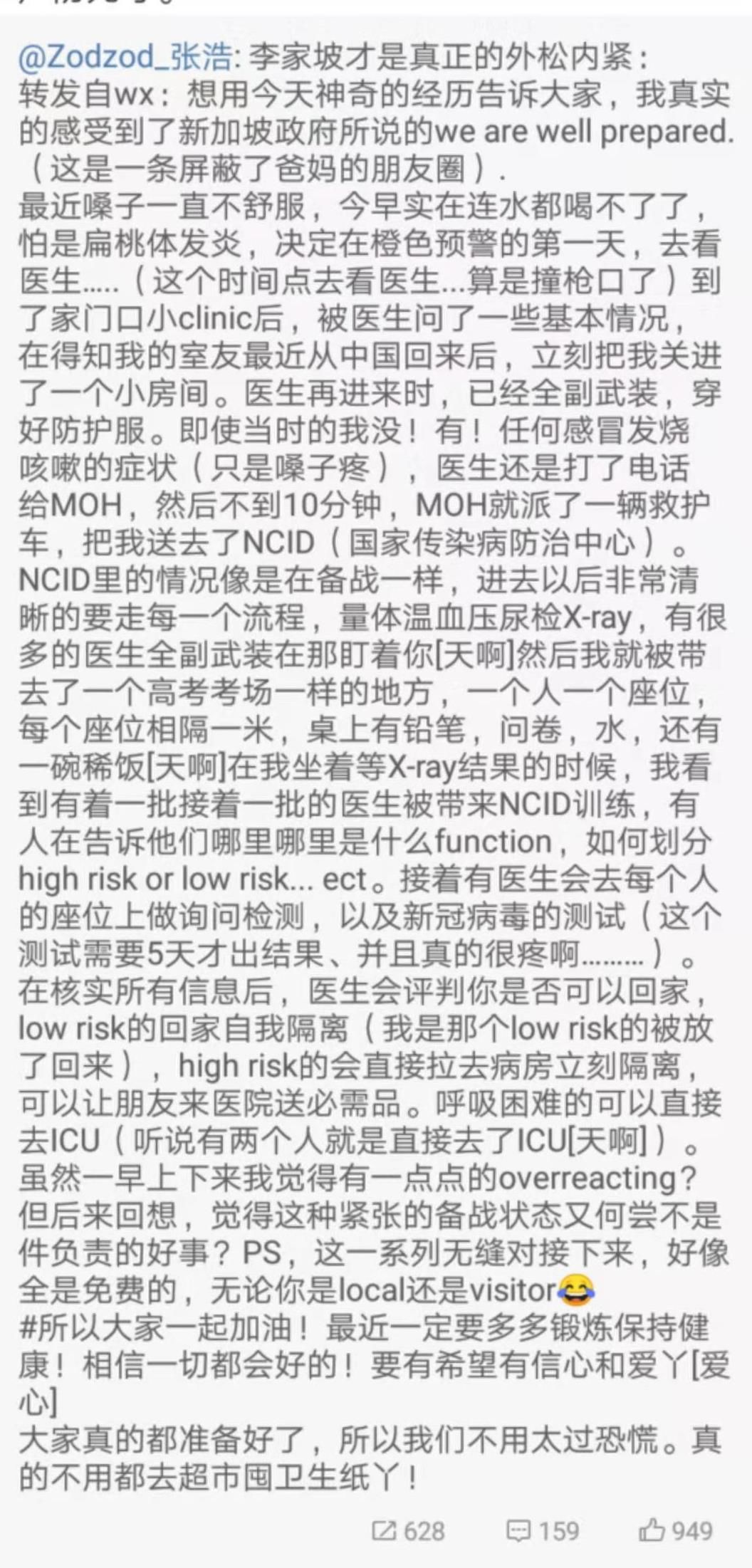This screenshot has height=1568, width=752.
Task: Open the 159 comments
Action: pyautogui.click(x=543, y=1530)
